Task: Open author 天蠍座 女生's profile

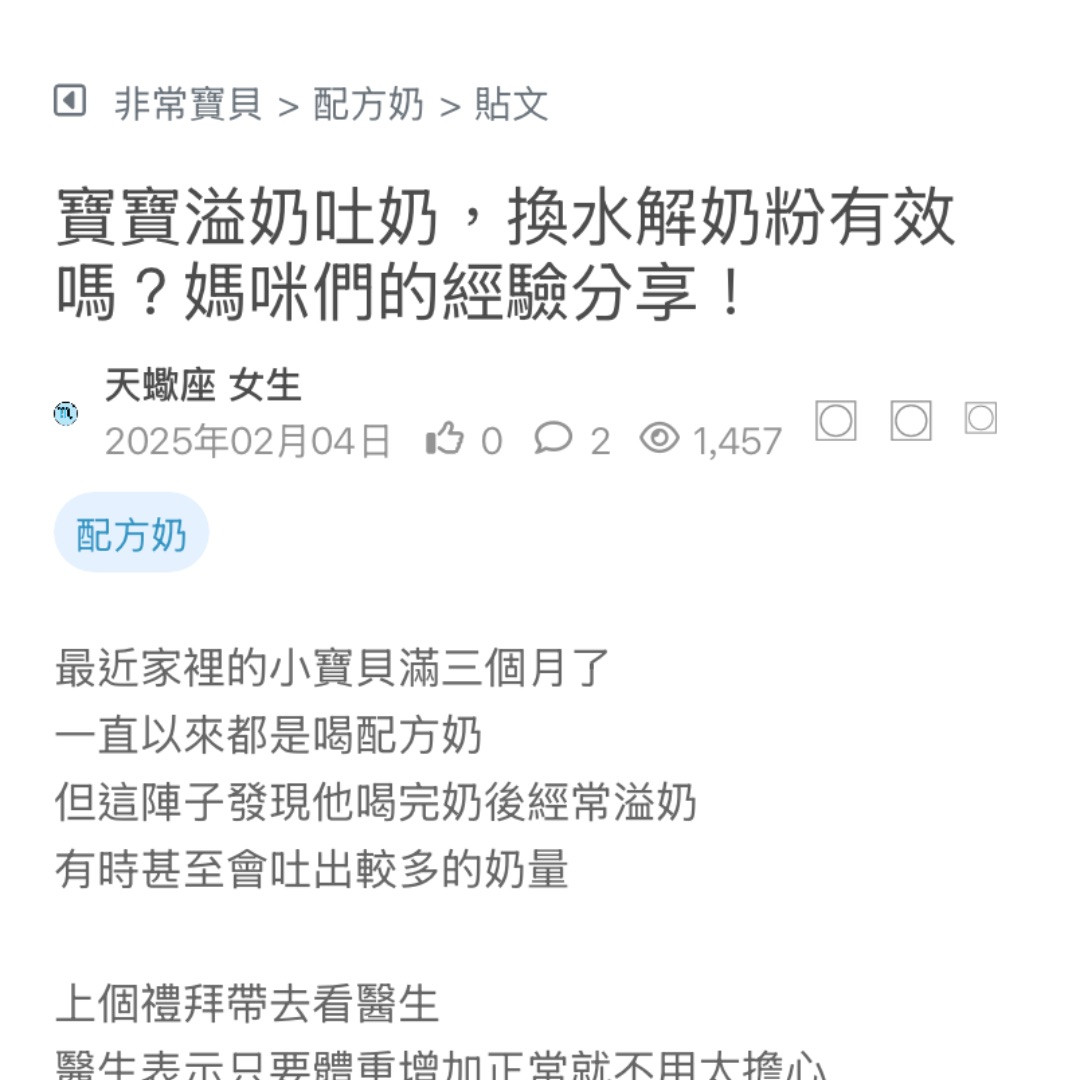Action: [x=203, y=386]
